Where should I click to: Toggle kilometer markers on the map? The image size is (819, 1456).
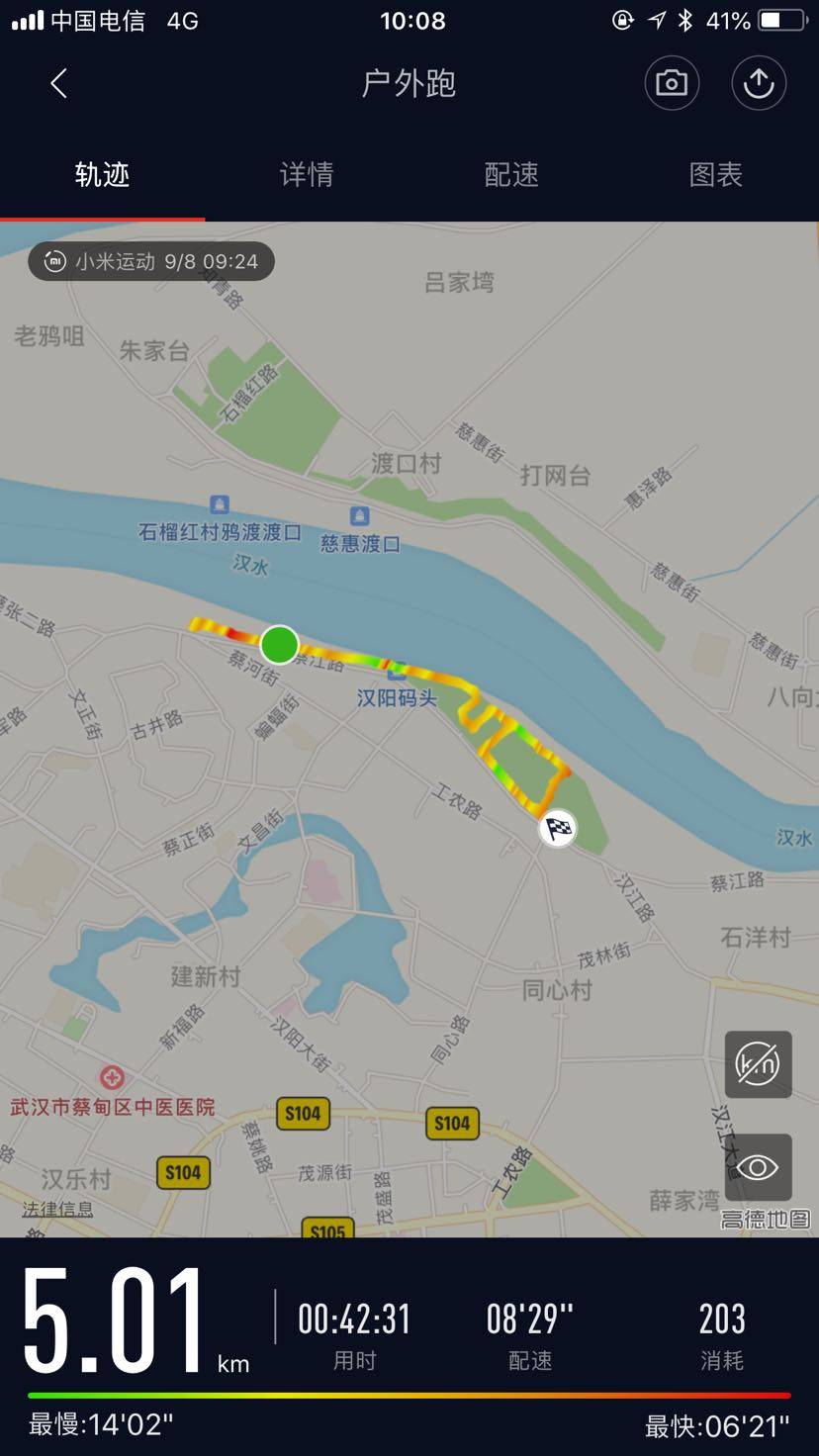758,1064
